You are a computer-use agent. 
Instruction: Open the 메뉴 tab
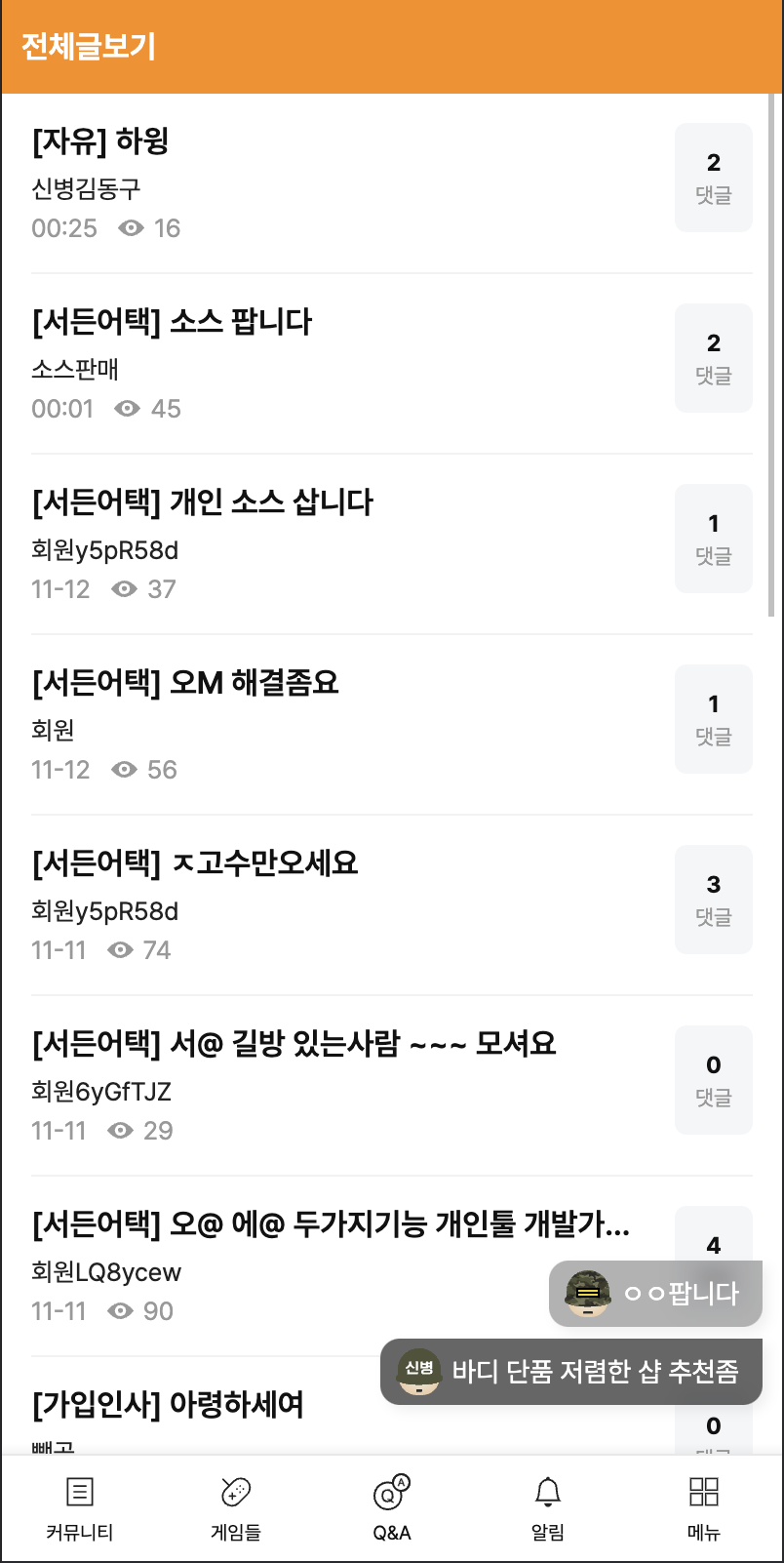703,1507
